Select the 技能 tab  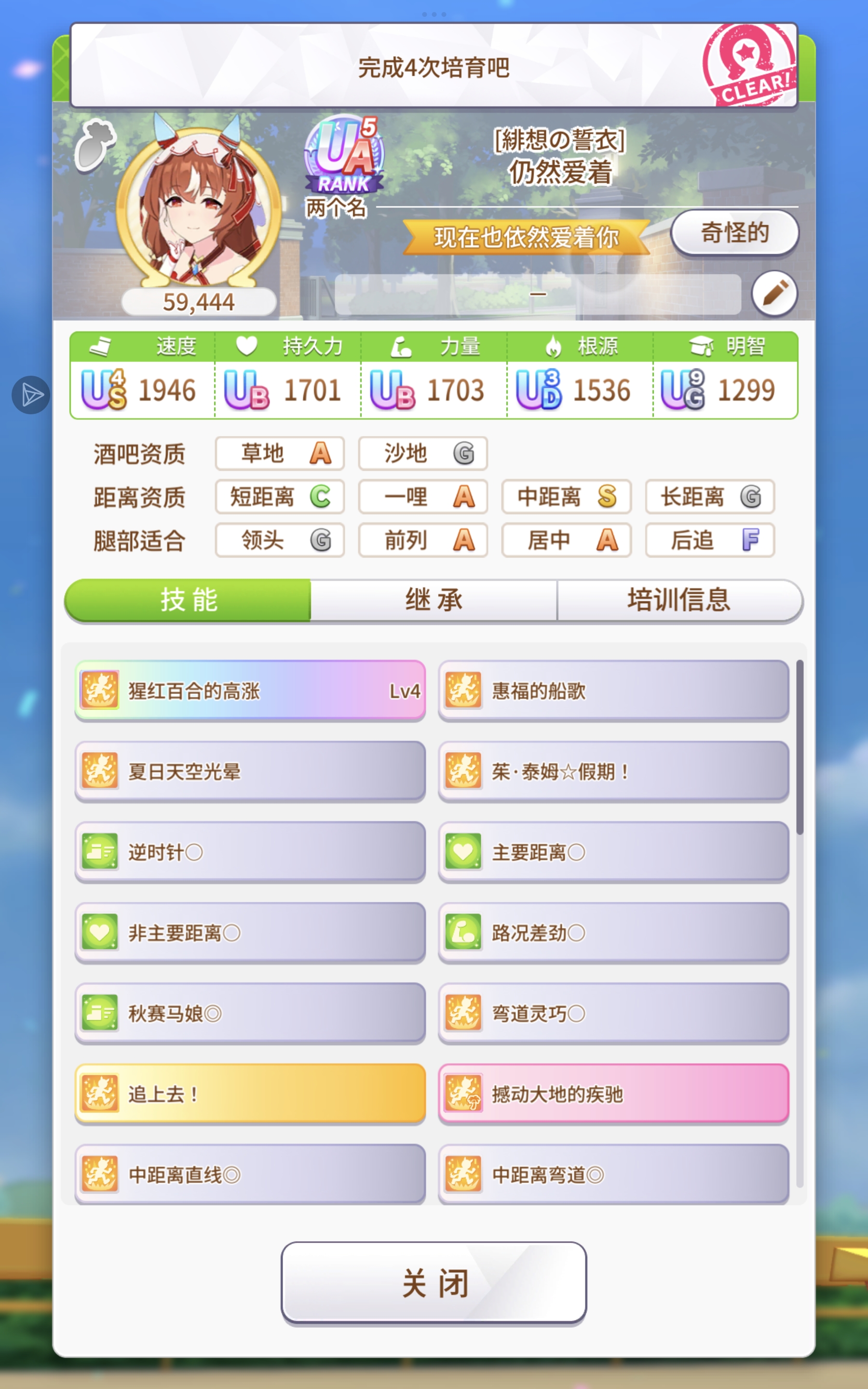click(x=188, y=600)
